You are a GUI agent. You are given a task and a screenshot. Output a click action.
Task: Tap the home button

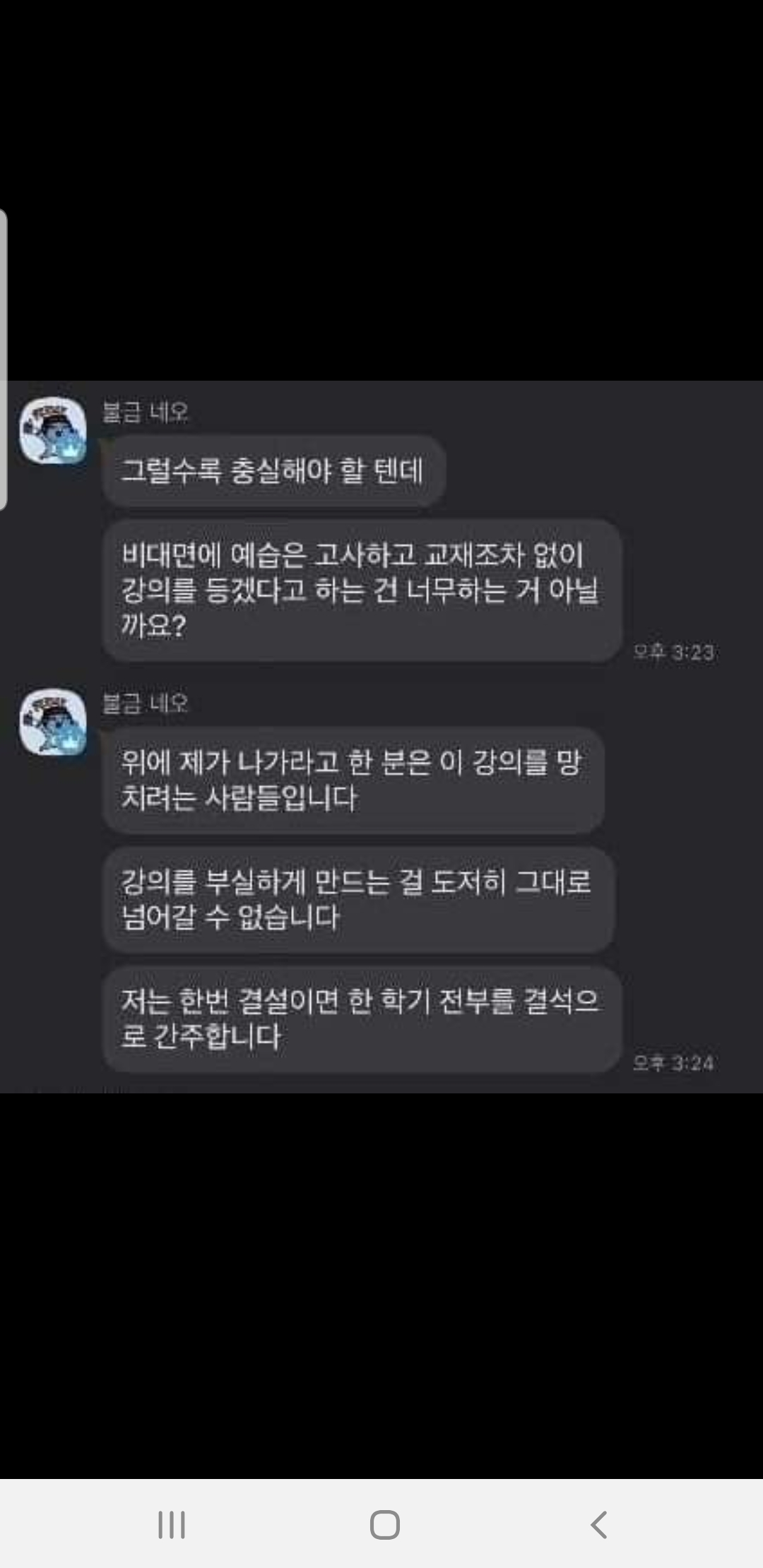pyautogui.click(x=384, y=1524)
